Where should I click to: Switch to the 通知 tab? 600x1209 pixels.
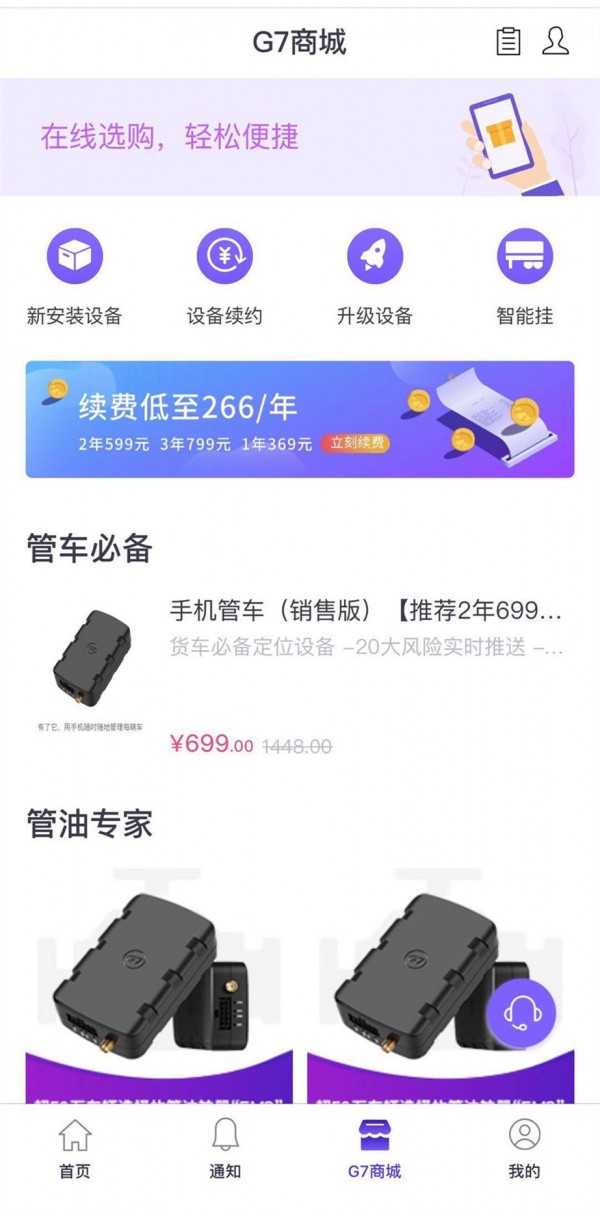pos(225,1148)
